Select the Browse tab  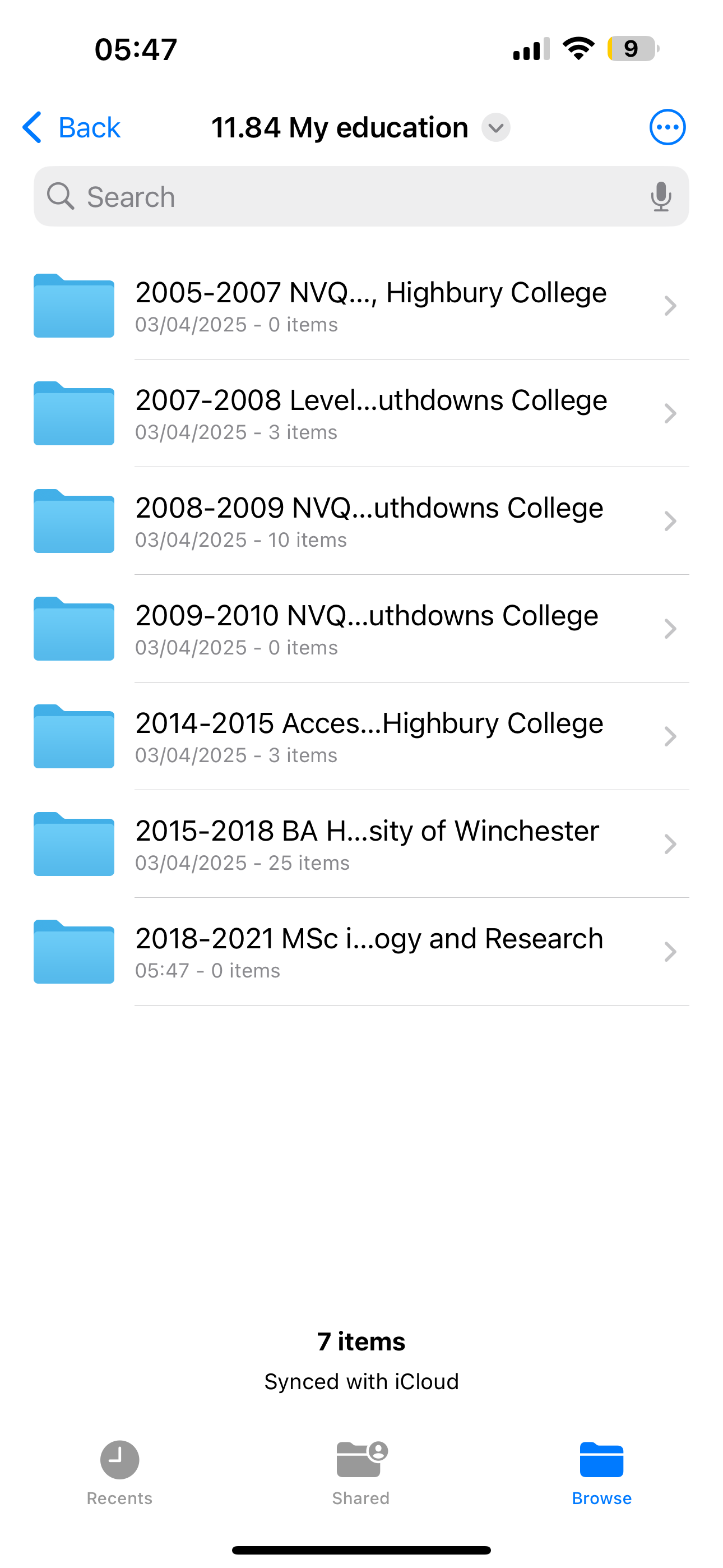coord(602,1473)
